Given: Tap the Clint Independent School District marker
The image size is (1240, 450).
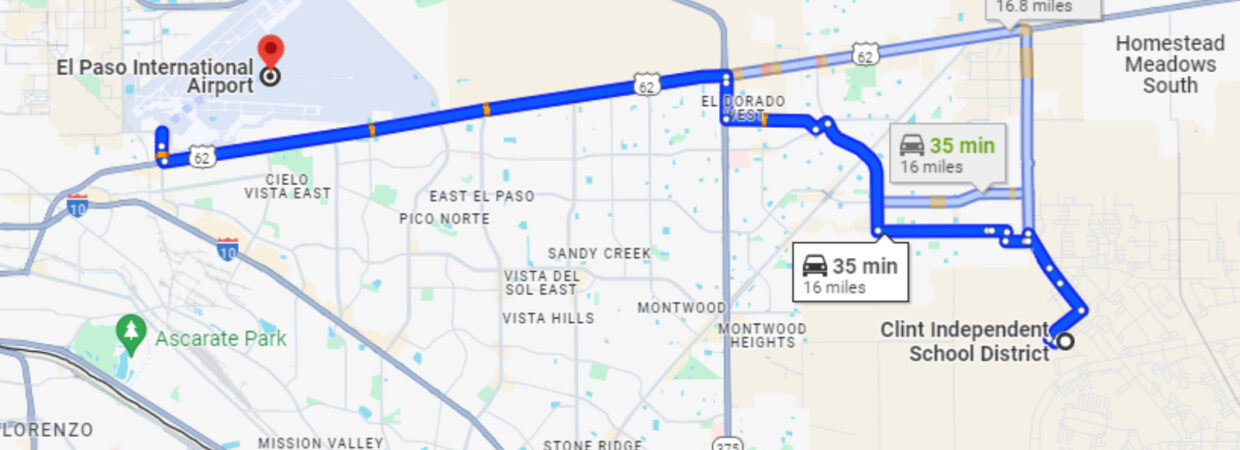Looking at the screenshot, I should point(1065,341).
